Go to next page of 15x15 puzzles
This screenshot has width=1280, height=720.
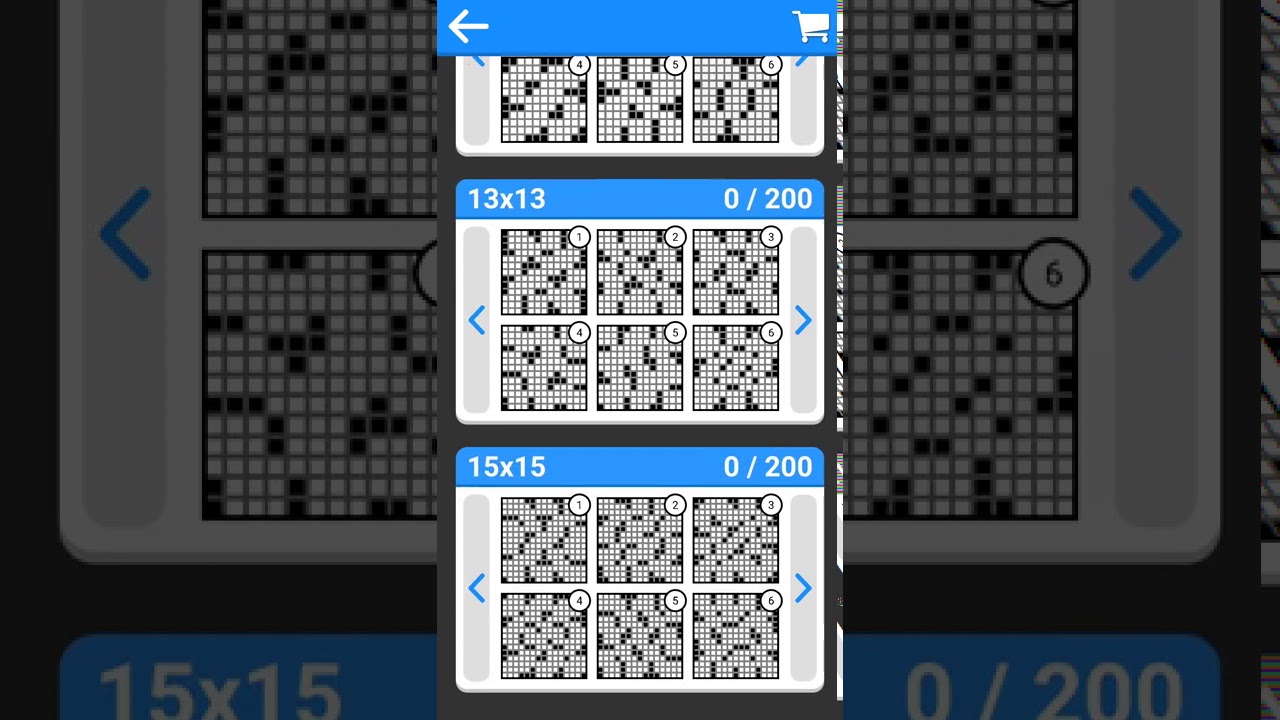pyautogui.click(x=803, y=588)
